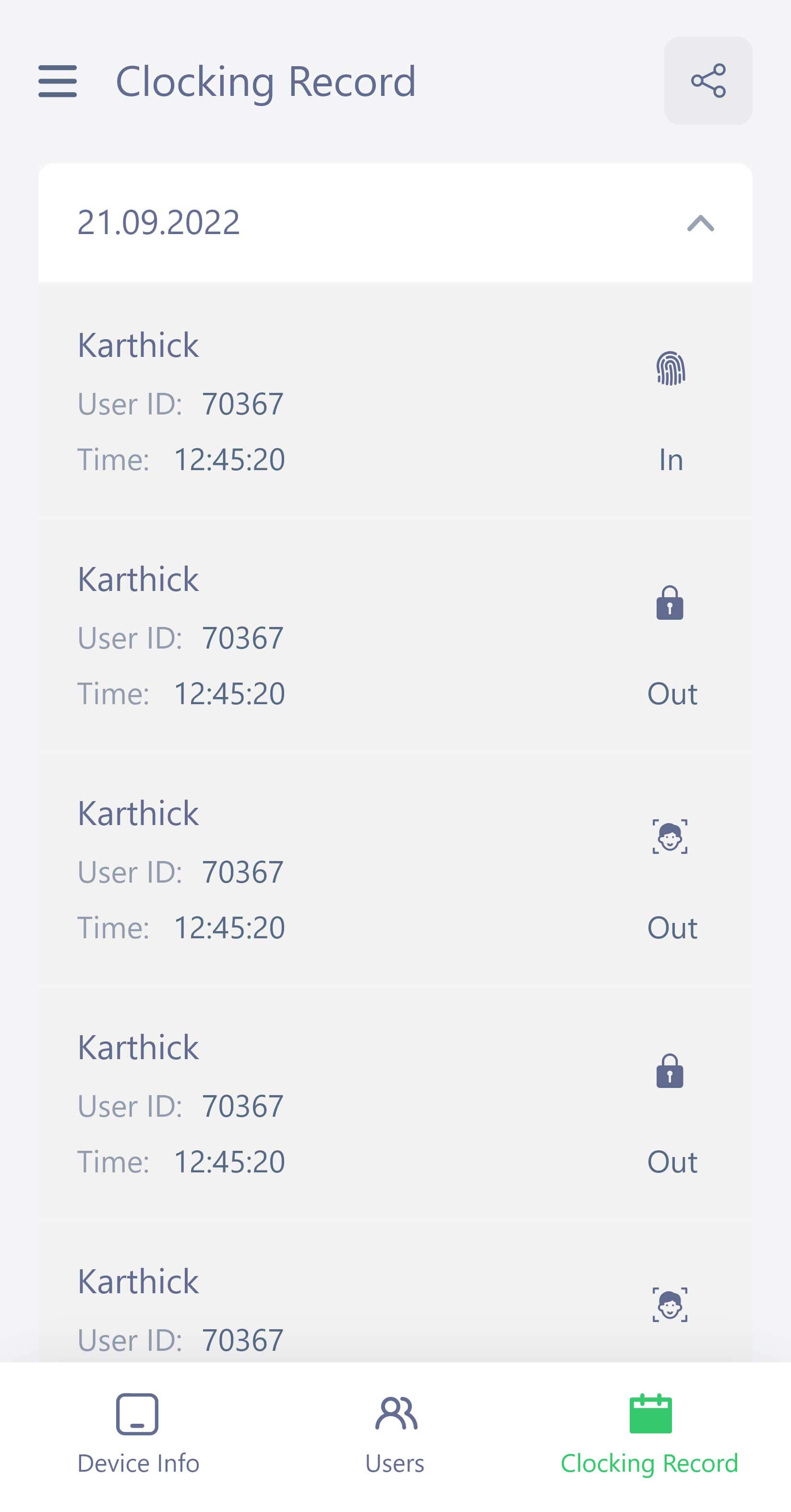Click the Device Info tablet icon
This screenshot has width=791, height=1512.
click(137, 1413)
